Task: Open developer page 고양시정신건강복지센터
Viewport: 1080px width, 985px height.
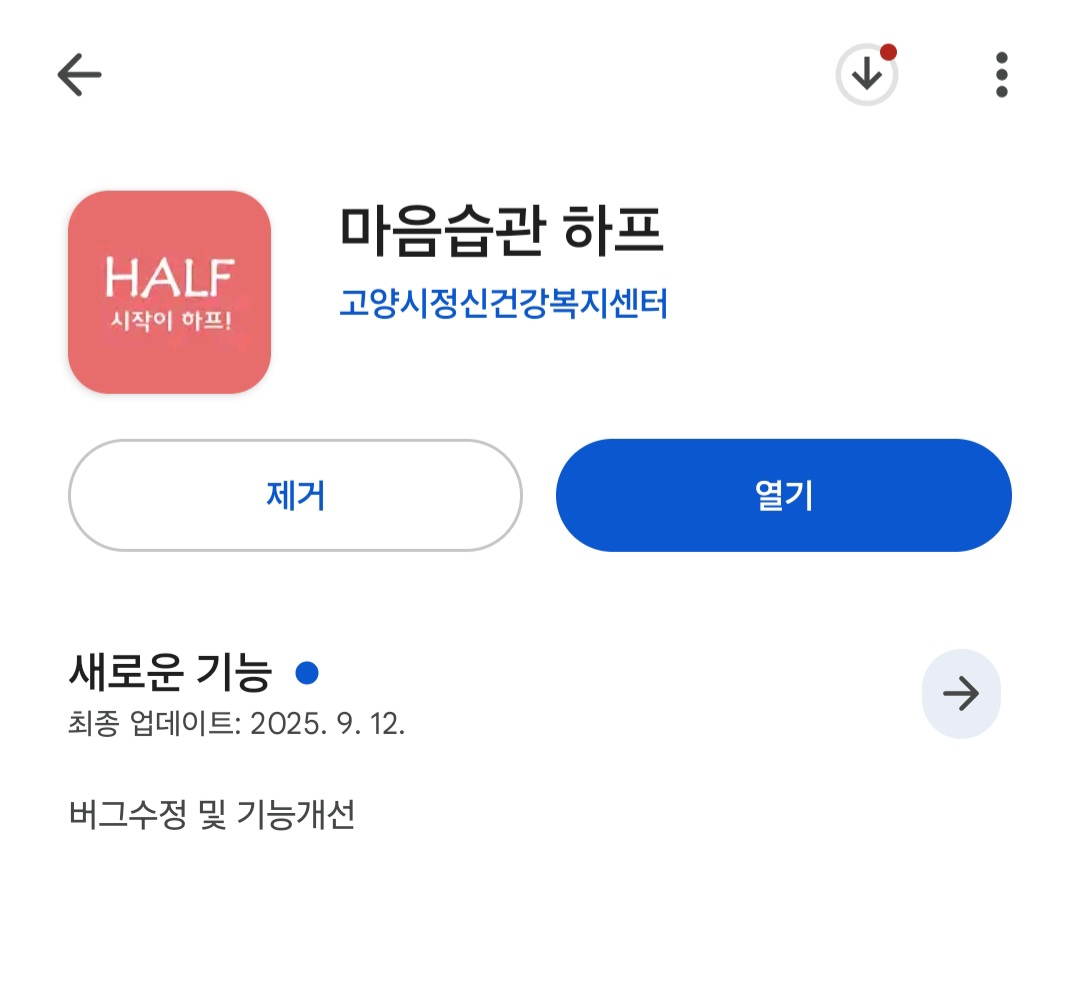Action: tap(503, 304)
